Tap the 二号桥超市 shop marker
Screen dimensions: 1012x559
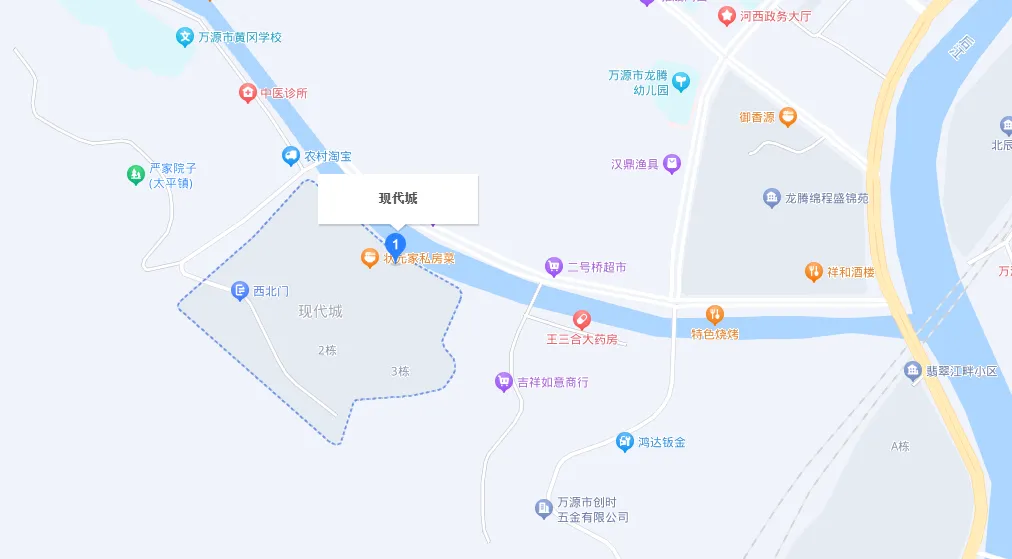(x=553, y=267)
